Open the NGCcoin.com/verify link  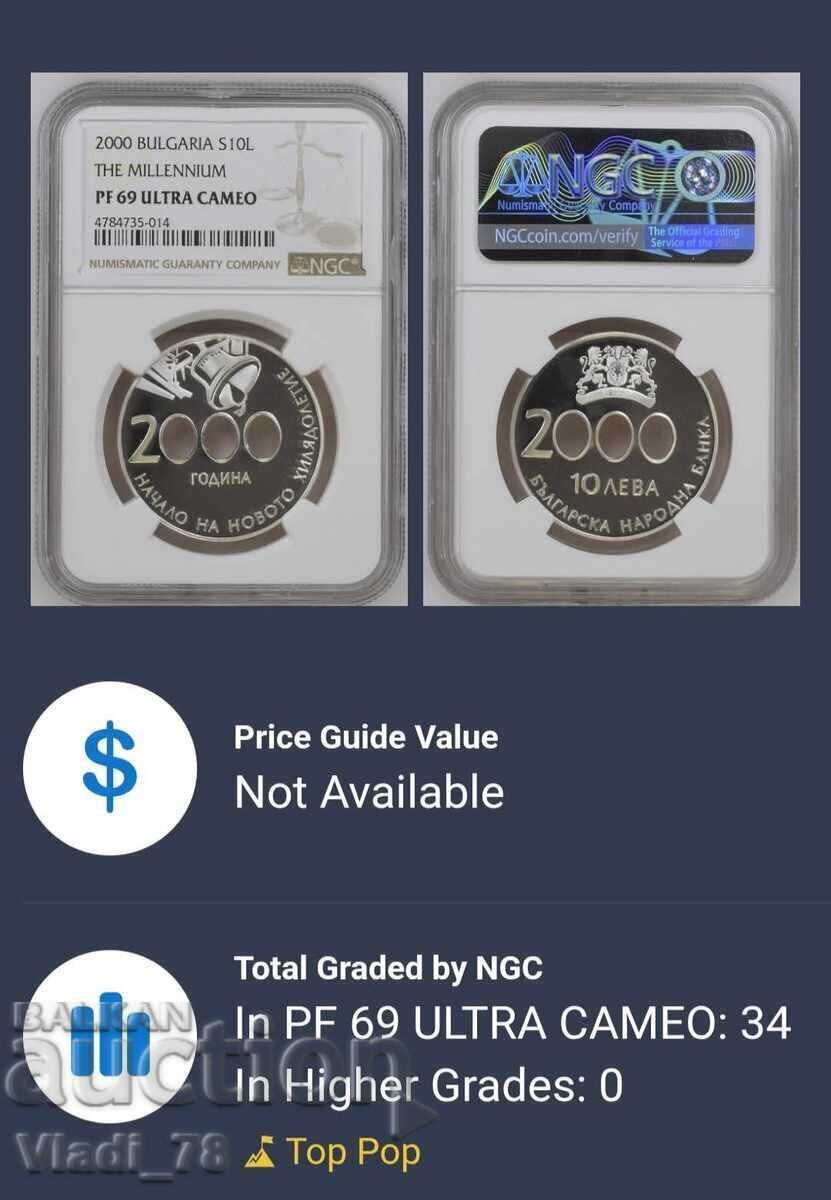point(567,235)
